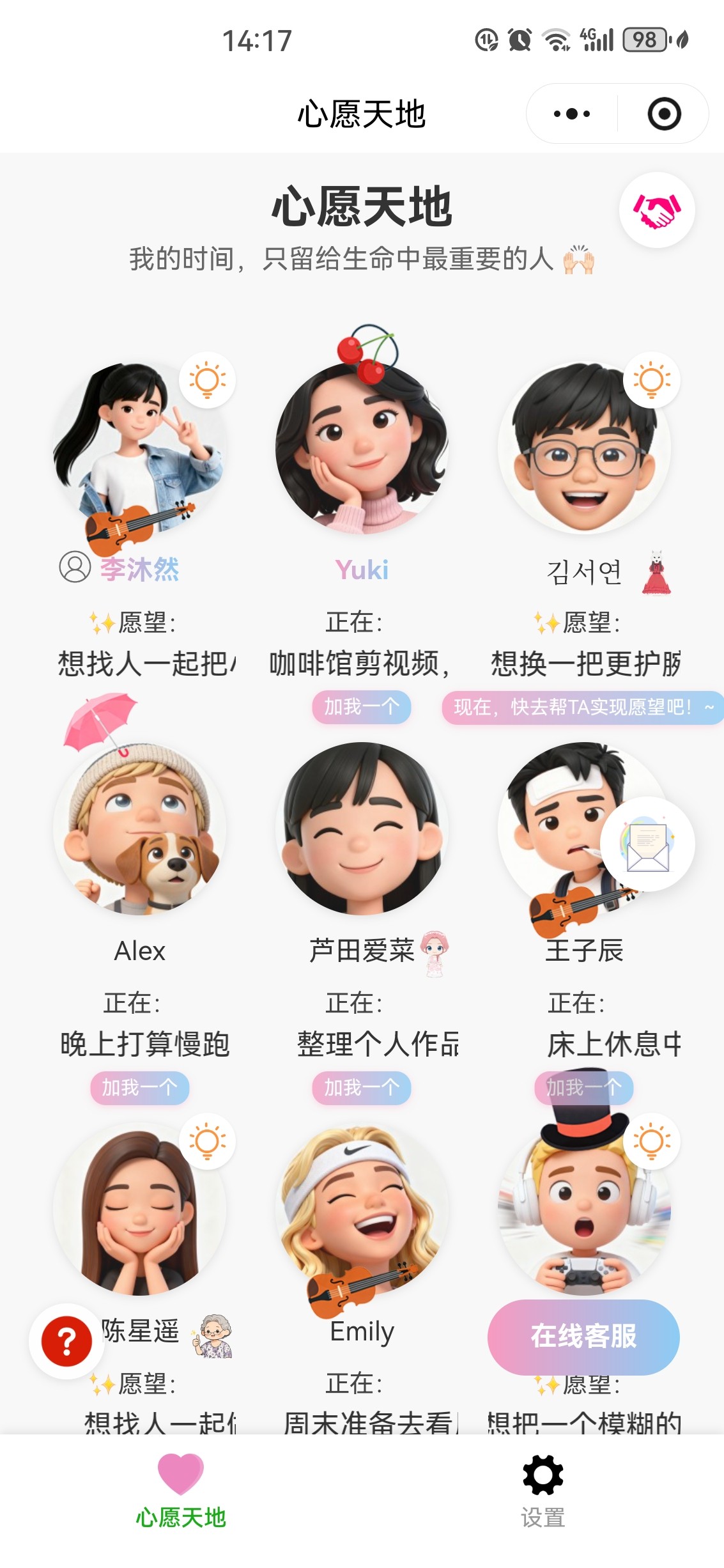
Task: Tap the 现在，快去帮TA实现愿望吧 banner
Action: click(583, 707)
